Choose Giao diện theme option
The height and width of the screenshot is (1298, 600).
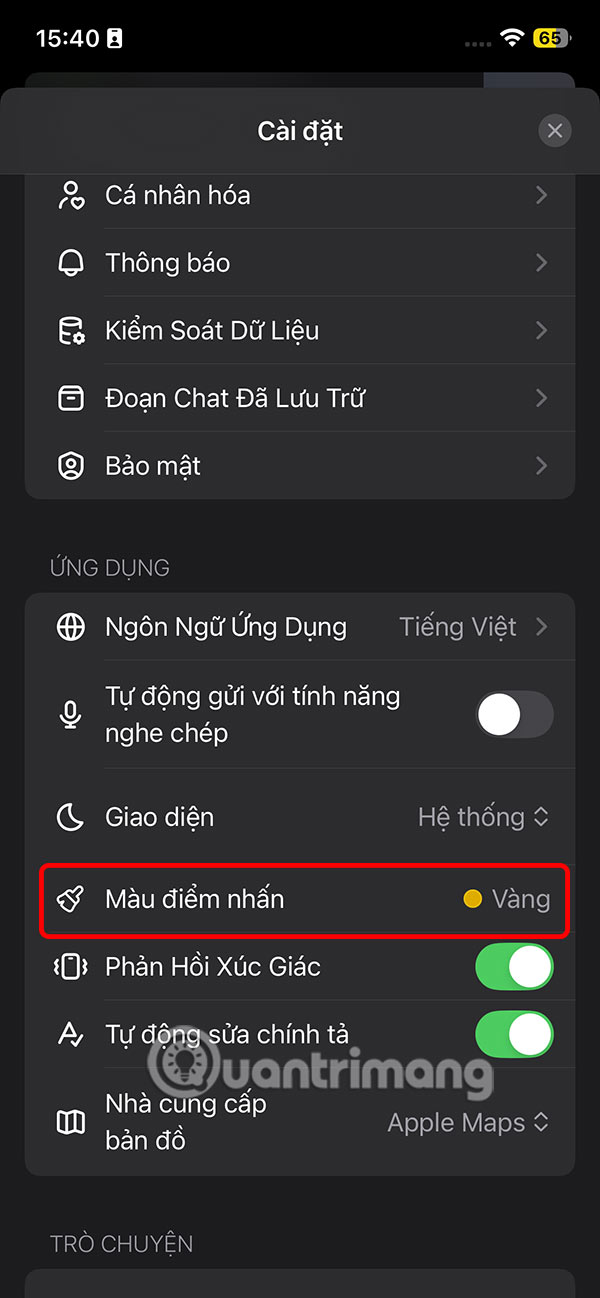coord(483,817)
